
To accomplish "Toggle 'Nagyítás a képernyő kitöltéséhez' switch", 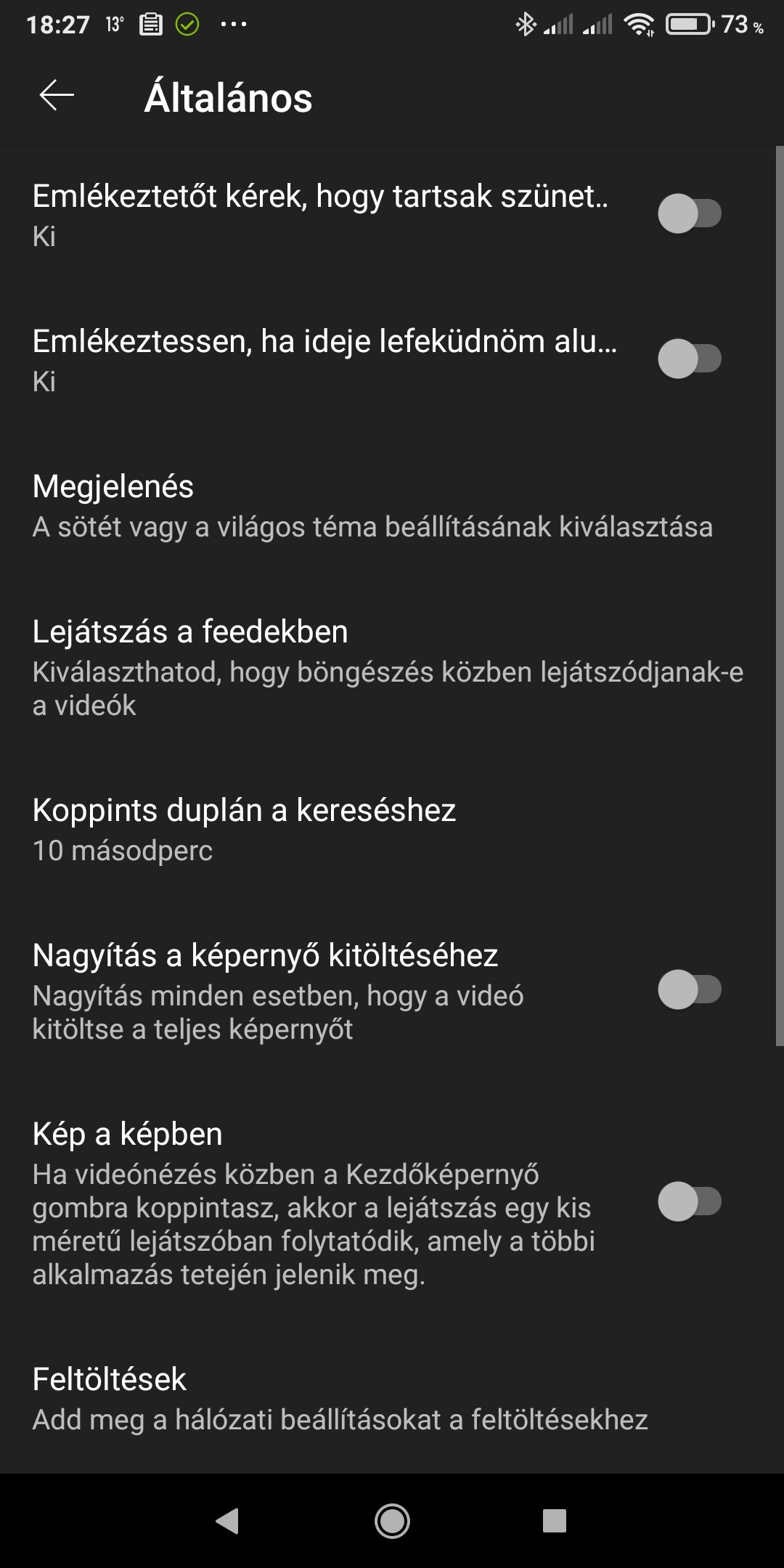I will pyautogui.click(x=689, y=990).
